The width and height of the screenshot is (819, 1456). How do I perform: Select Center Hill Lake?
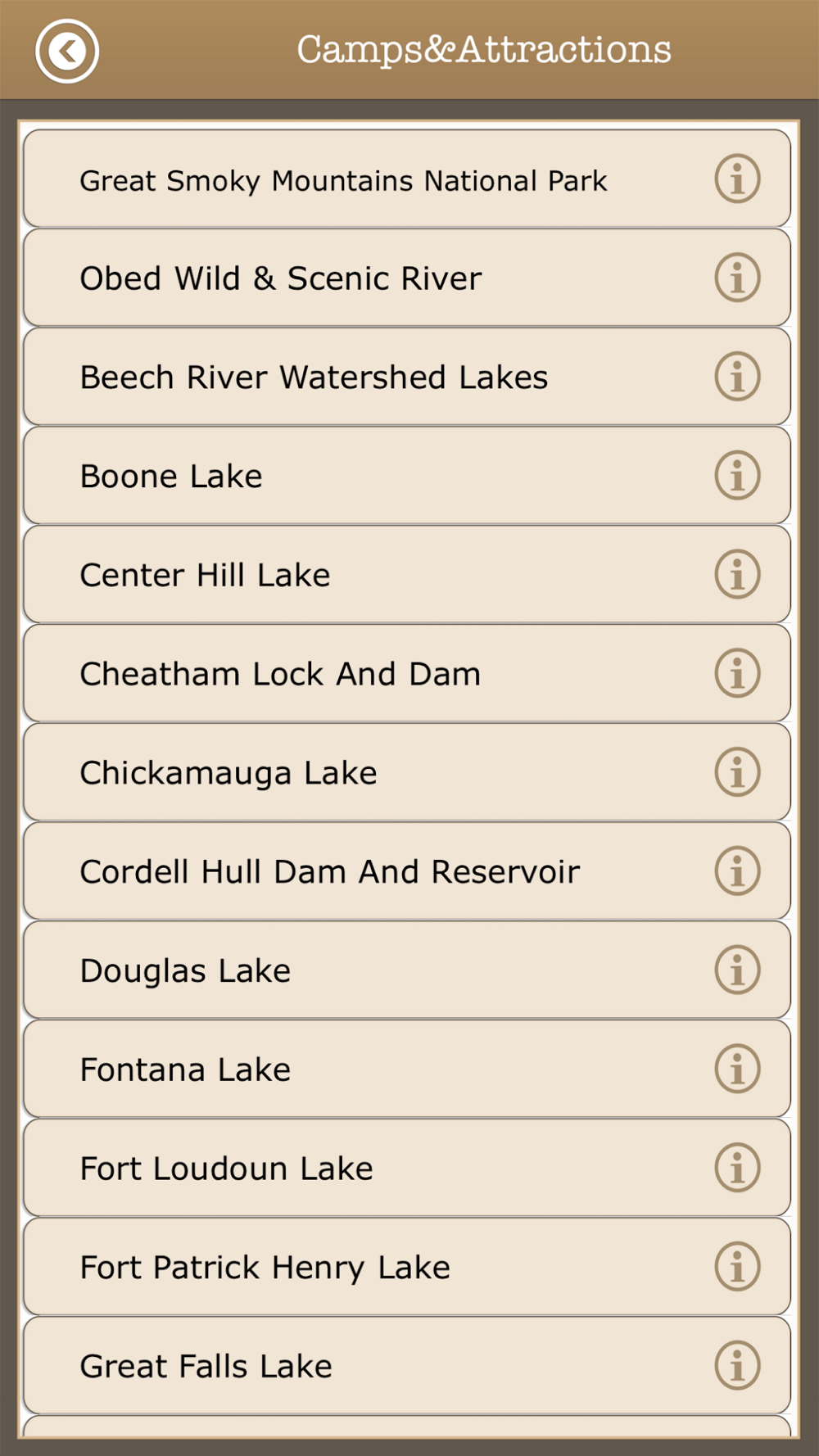(407, 574)
